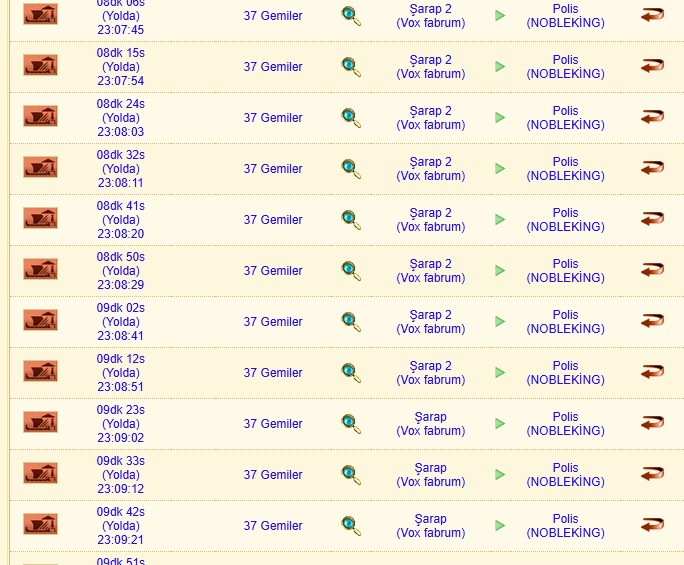
Task: Recall the fleet arriving at 23:09:21
Action: tap(653, 525)
